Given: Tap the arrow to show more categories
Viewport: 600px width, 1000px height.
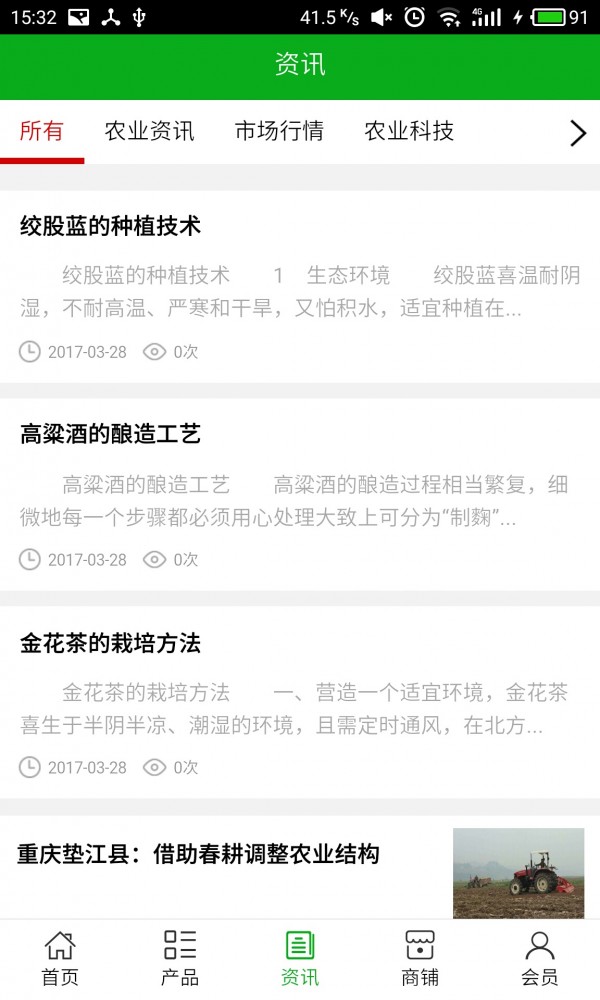Looking at the screenshot, I should pyautogui.click(x=577, y=133).
